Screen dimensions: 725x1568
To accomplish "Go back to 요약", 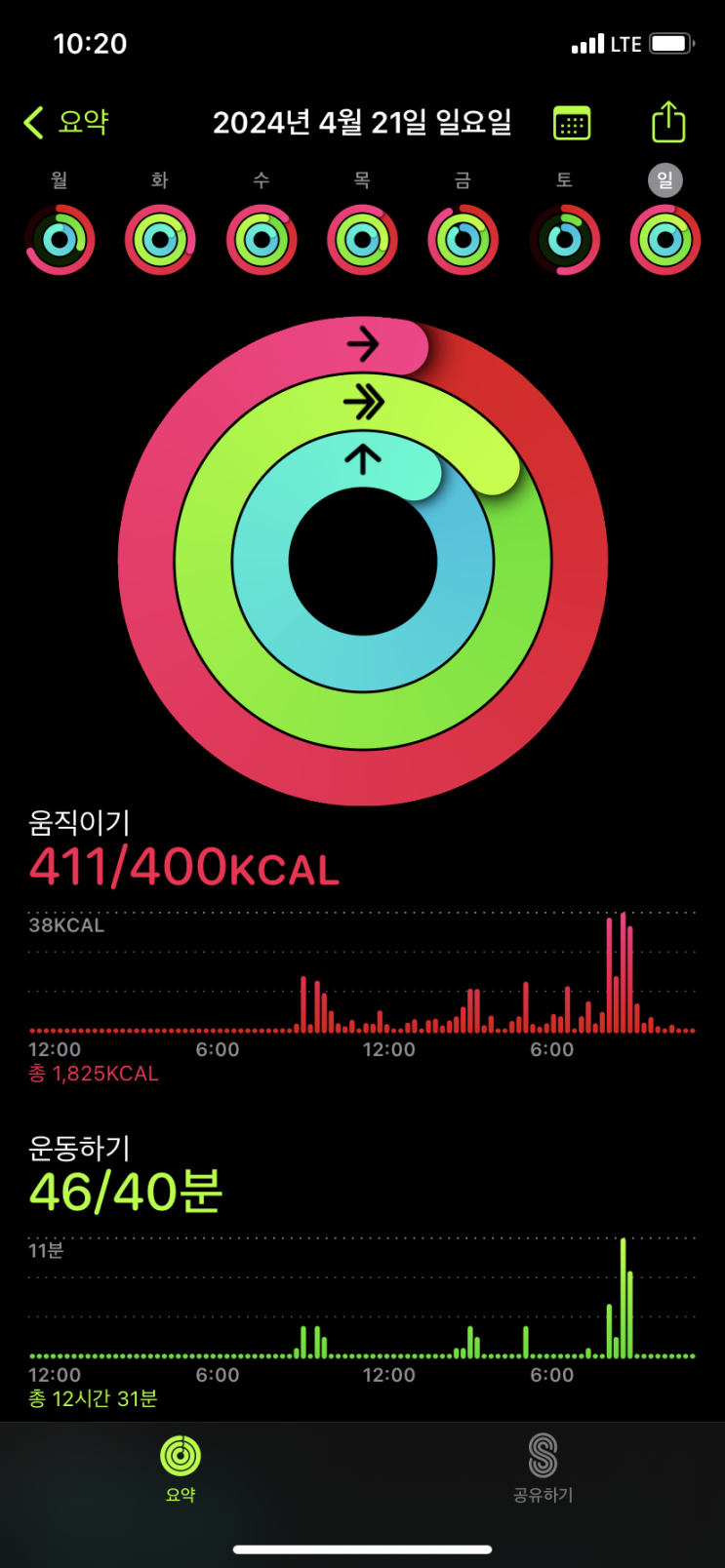I will [x=66, y=123].
